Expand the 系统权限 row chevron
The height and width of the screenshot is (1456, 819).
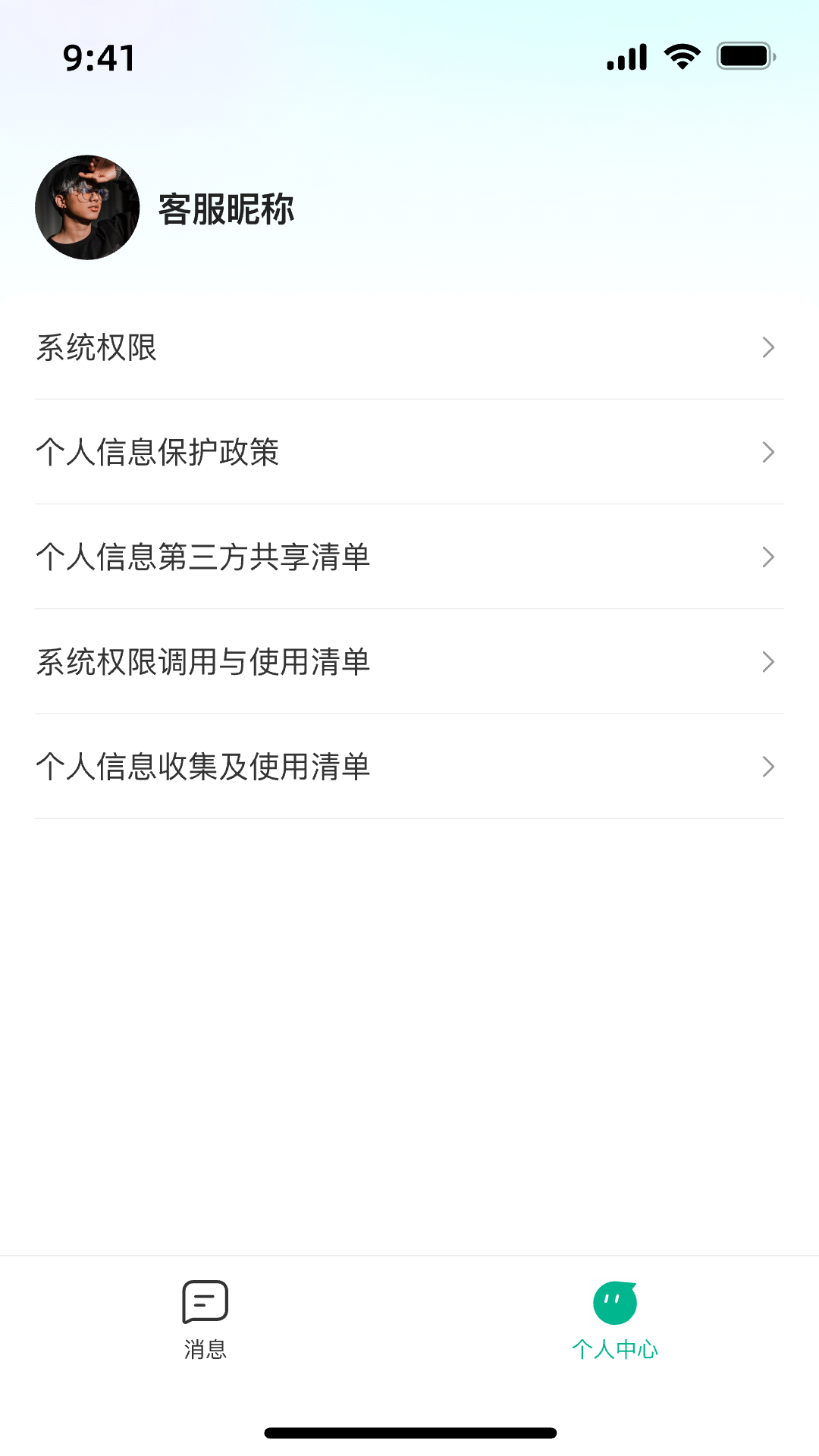tap(768, 347)
